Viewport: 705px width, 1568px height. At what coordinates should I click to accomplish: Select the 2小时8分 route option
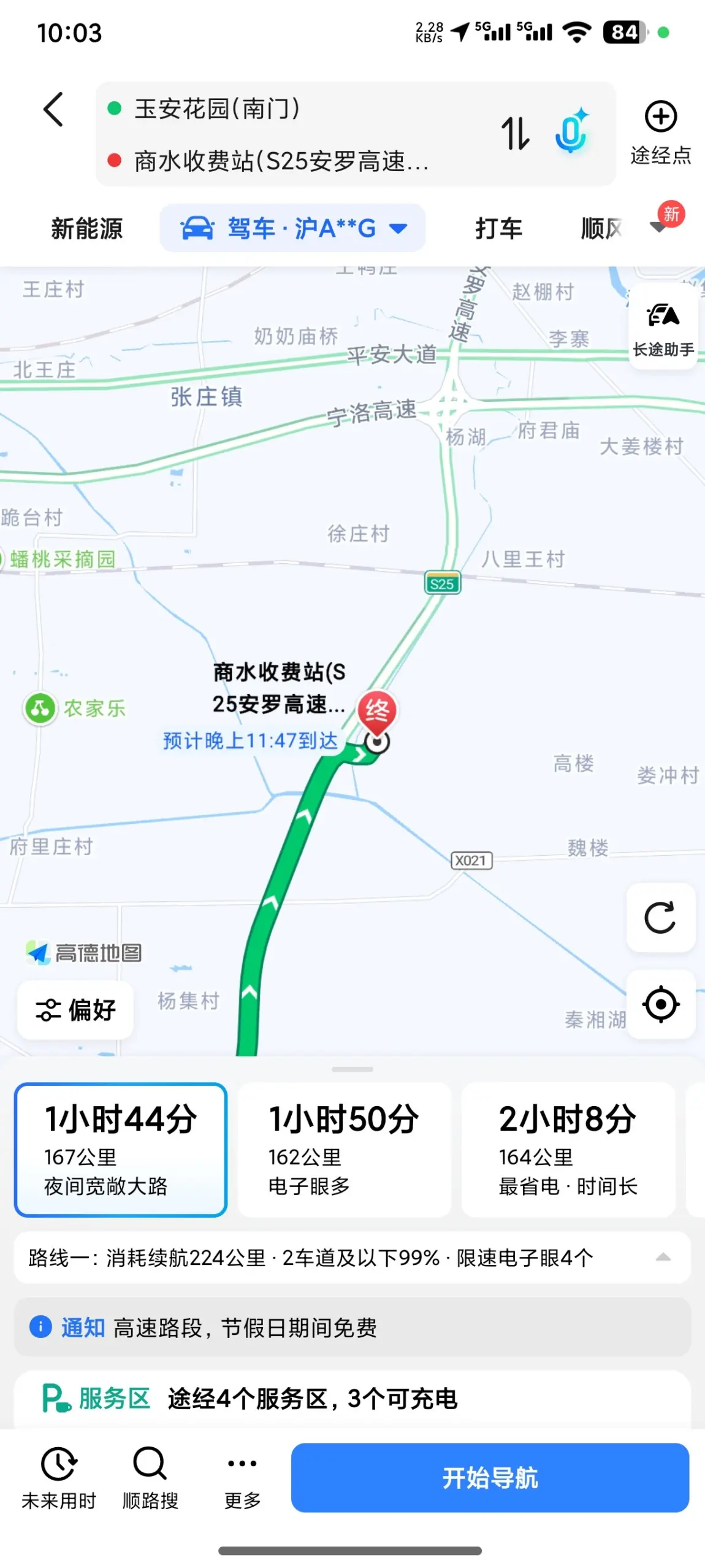click(568, 1150)
